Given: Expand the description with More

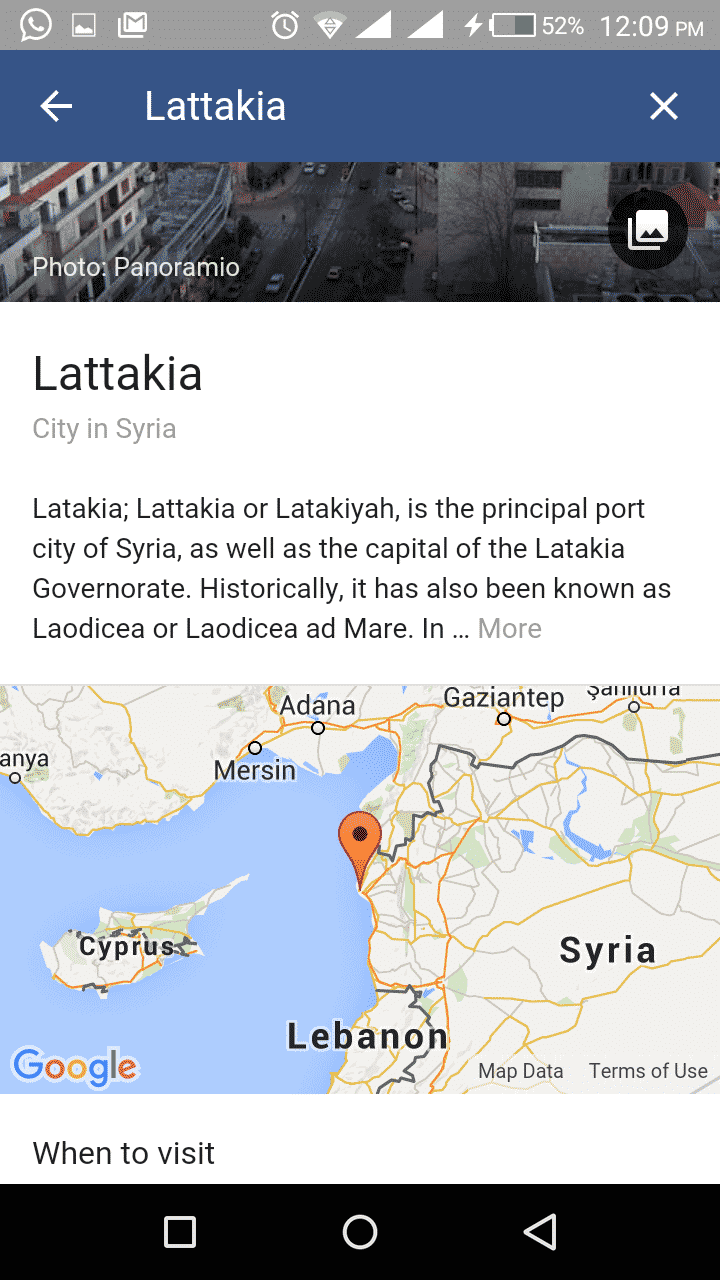Looking at the screenshot, I should coord(510,629).
